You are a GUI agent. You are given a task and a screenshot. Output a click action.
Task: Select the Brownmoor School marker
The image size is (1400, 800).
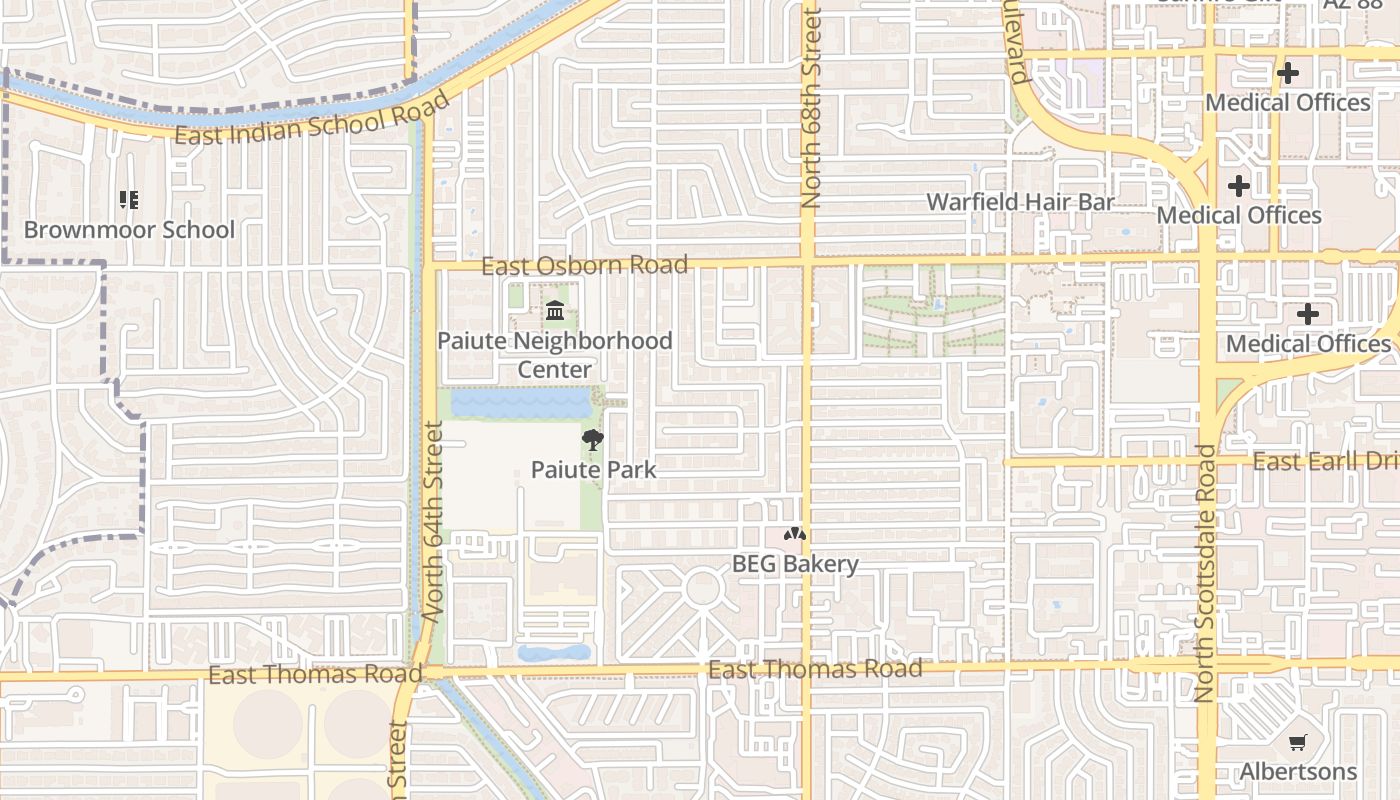tap(128, 200)
